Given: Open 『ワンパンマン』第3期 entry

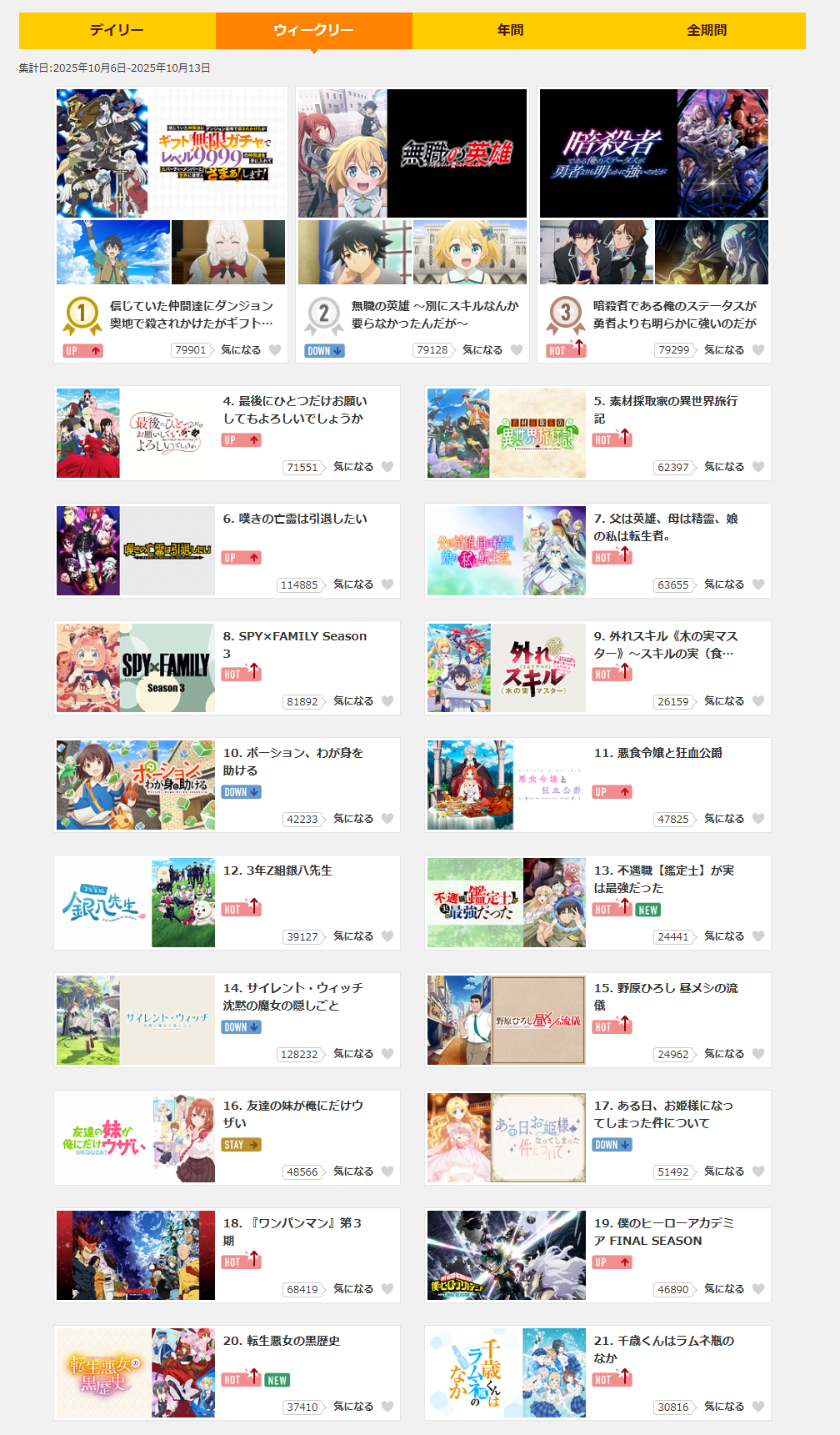Looking at the screenshot, I should pyautogui.click(x=292, y=1231).
